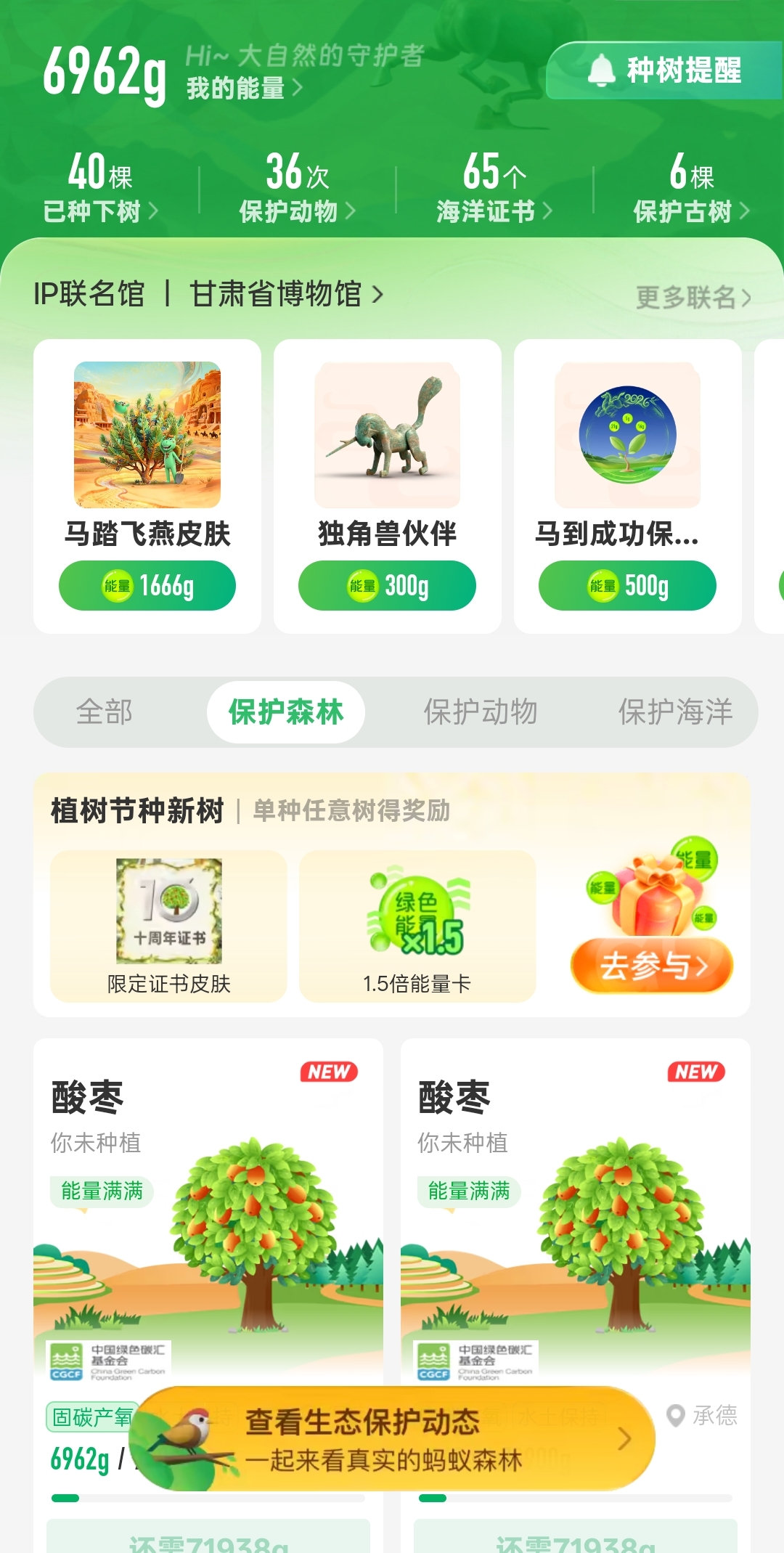Open the 种树提醒 tree-planting reminder
This screenshot has width=784, height=1553.
[x=664, y=70]
